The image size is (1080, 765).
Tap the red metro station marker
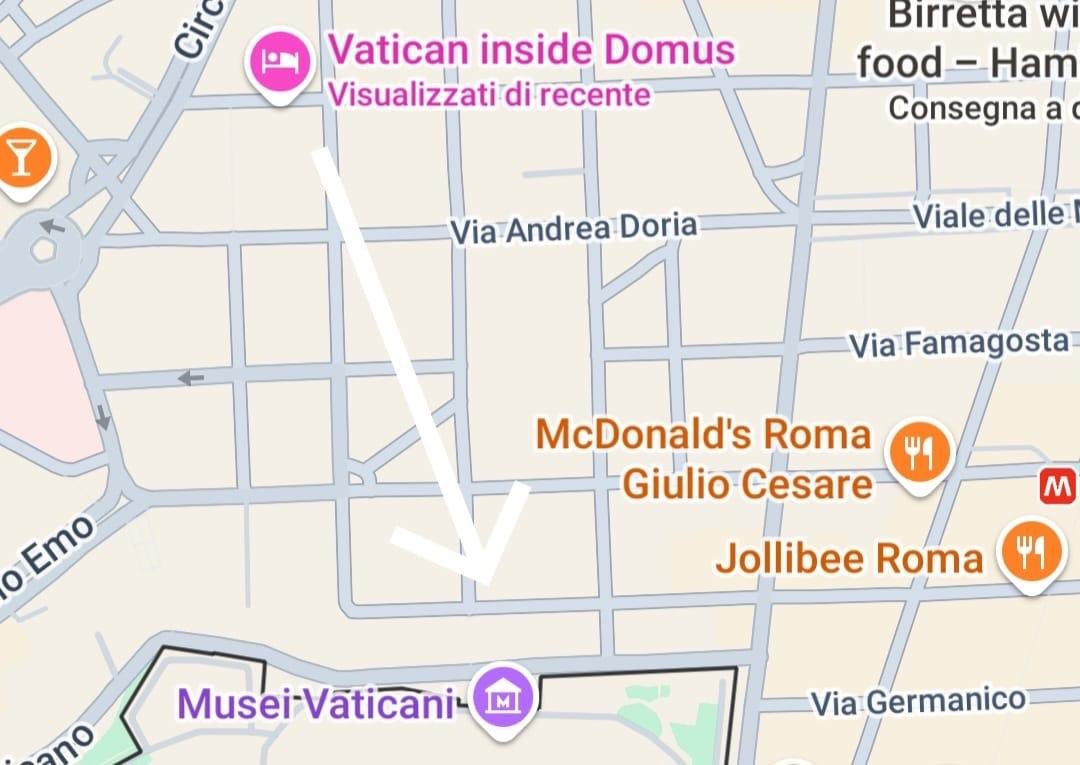pos(1055,486)
